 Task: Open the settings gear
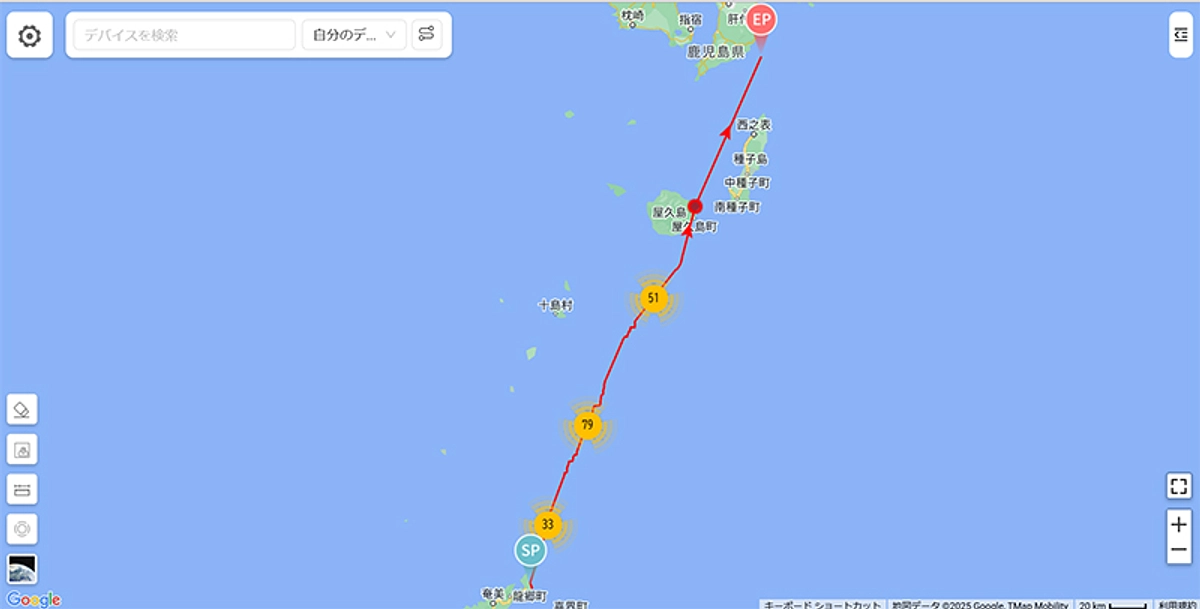pos(29,36)
